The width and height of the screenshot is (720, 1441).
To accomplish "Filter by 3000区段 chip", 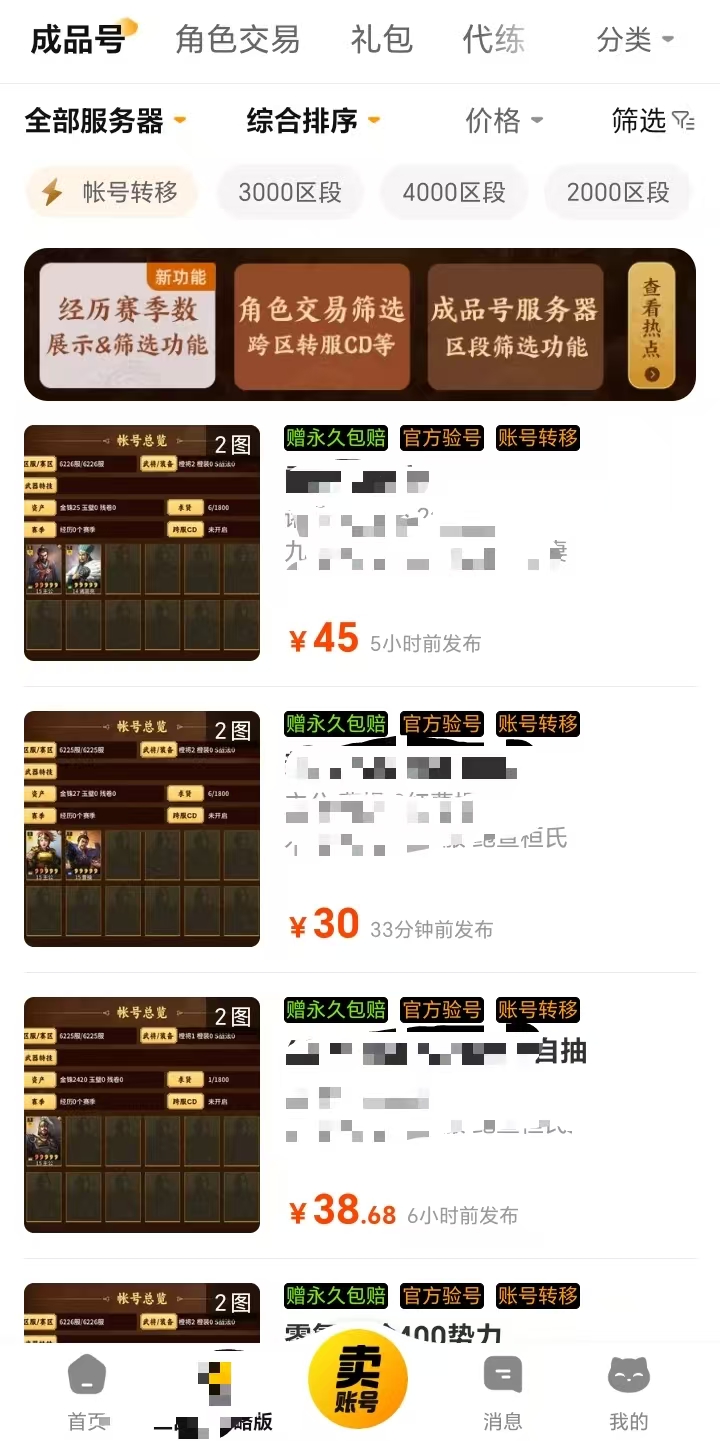I will 290,192.
